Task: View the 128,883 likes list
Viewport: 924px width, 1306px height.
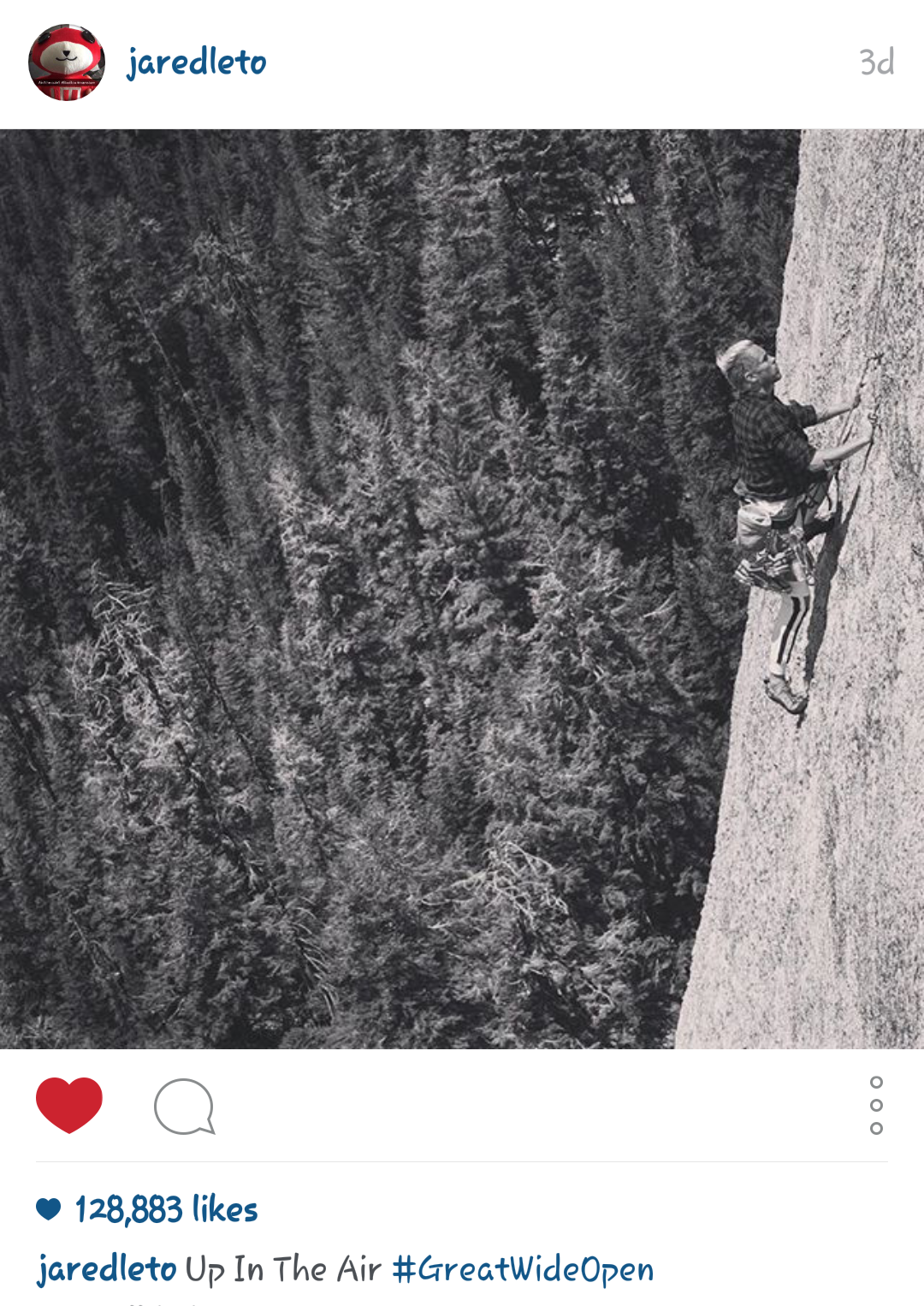Action: [166, 1209]
